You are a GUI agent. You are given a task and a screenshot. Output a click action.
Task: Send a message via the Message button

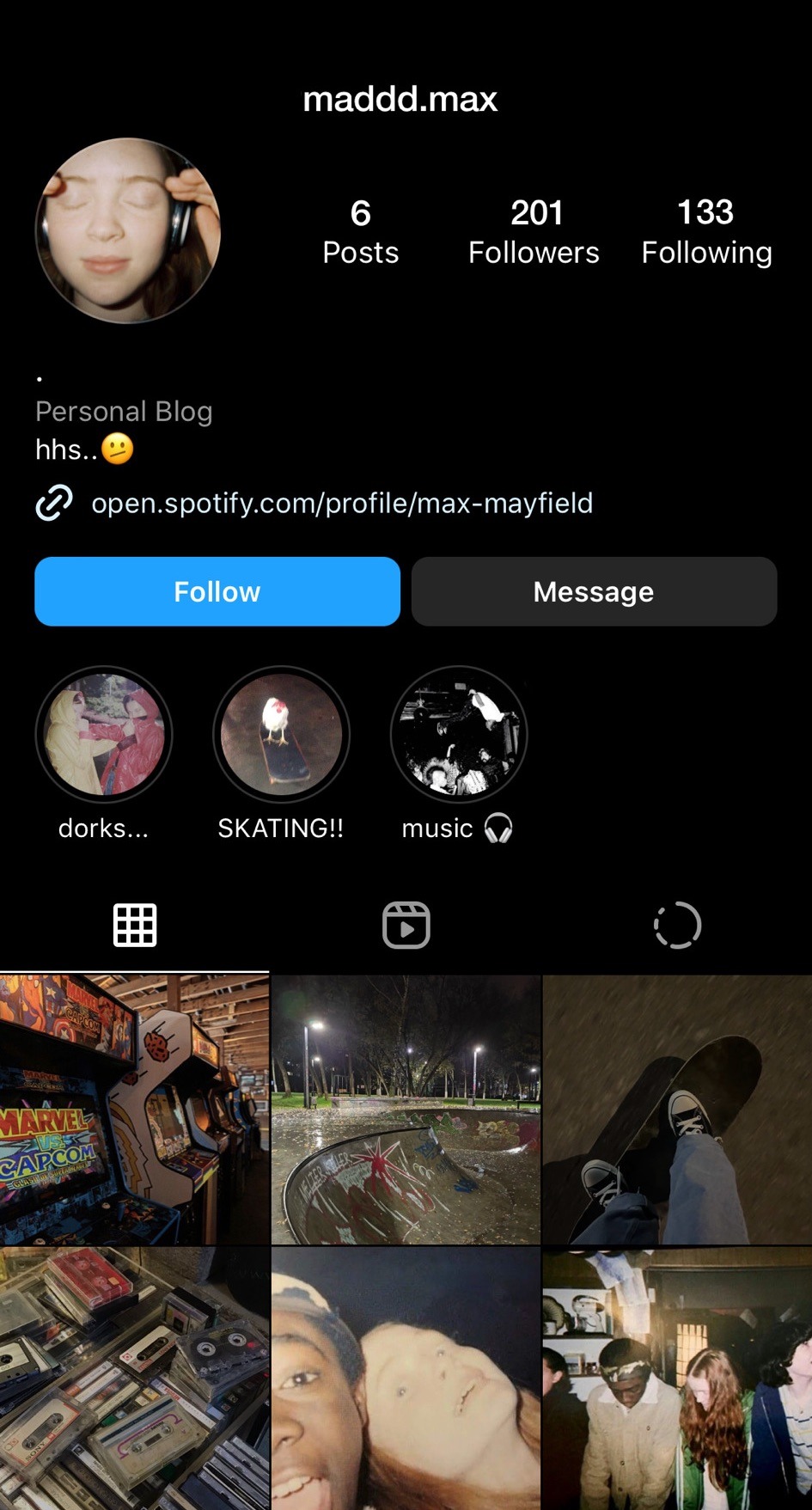click(x=594, y=591)
